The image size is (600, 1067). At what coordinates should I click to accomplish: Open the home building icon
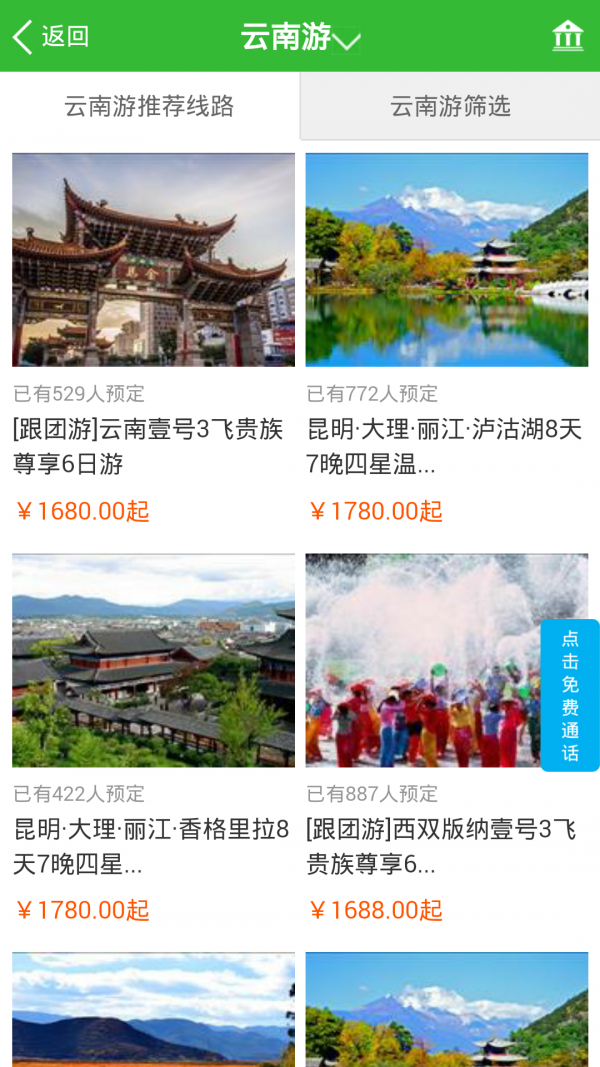tap(567, 36)
